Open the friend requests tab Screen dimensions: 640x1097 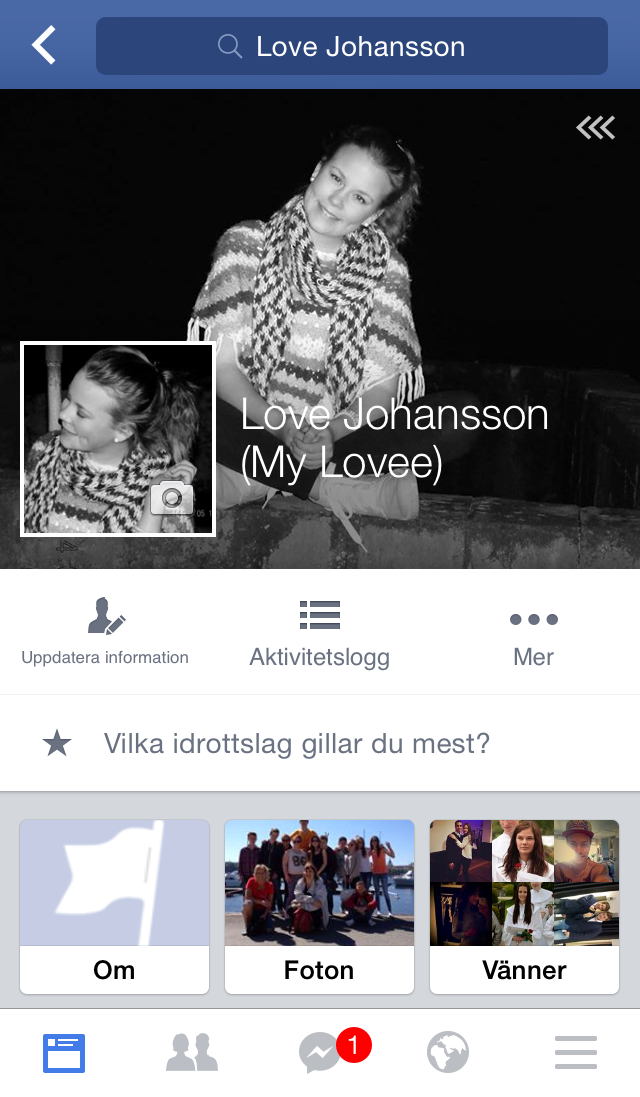point(192,1053)
